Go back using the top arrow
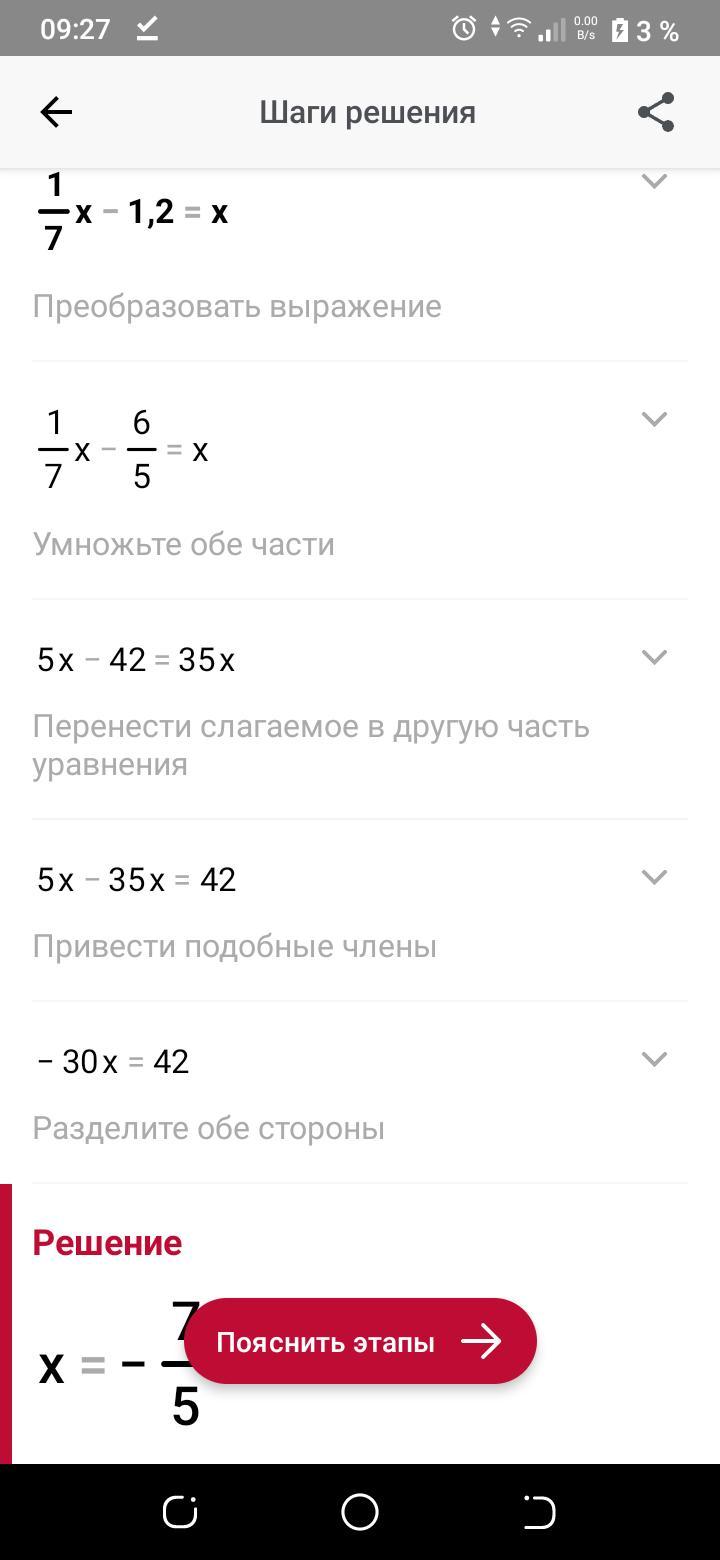Screen dimensions: 720x1560 [56, 112]
